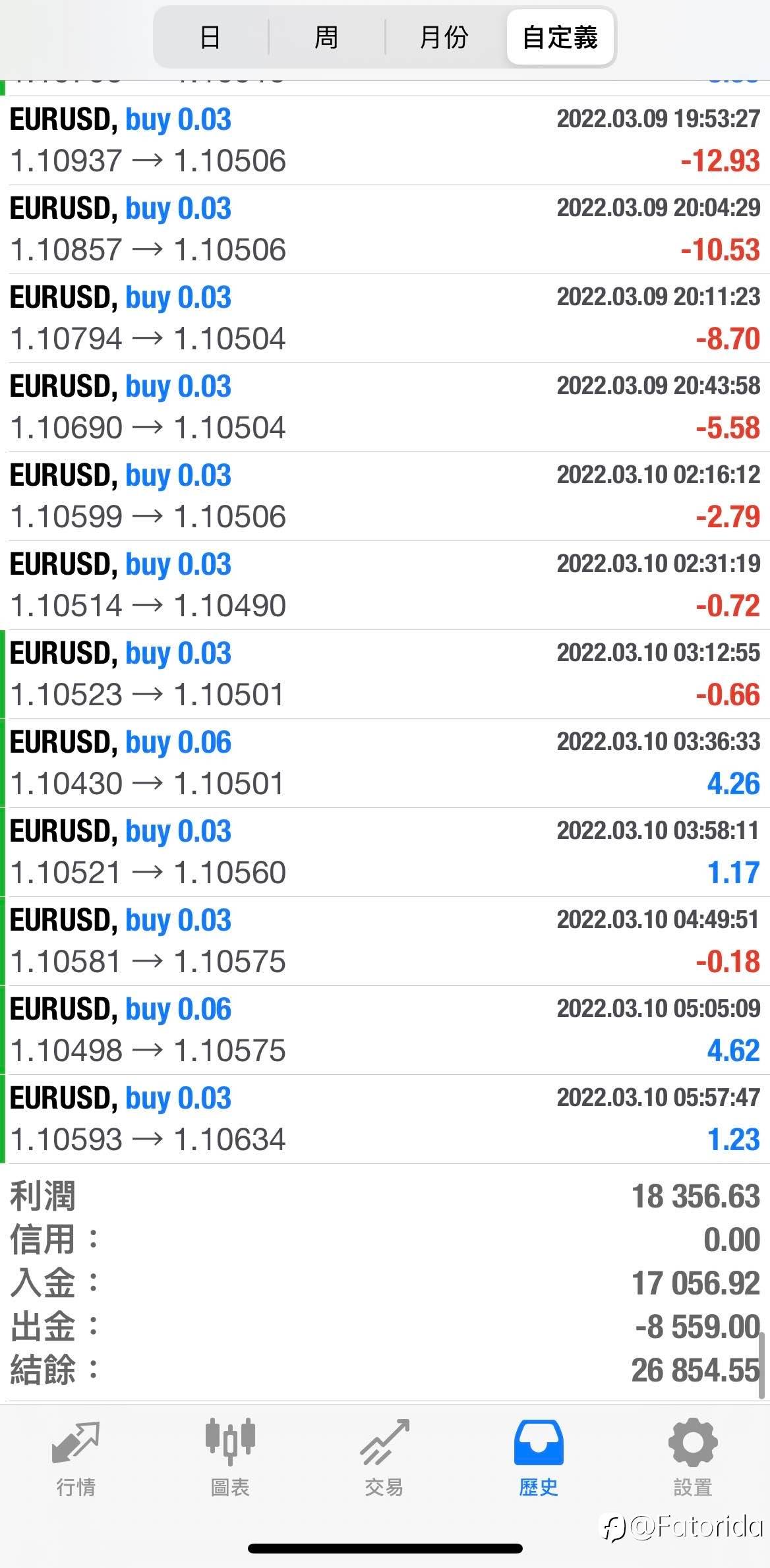Open EURUSD trade from 2022.03.09 20:04:29
Image resolution: width=770 pixels, height=1568 pixels.
click(x=385, y=229)
